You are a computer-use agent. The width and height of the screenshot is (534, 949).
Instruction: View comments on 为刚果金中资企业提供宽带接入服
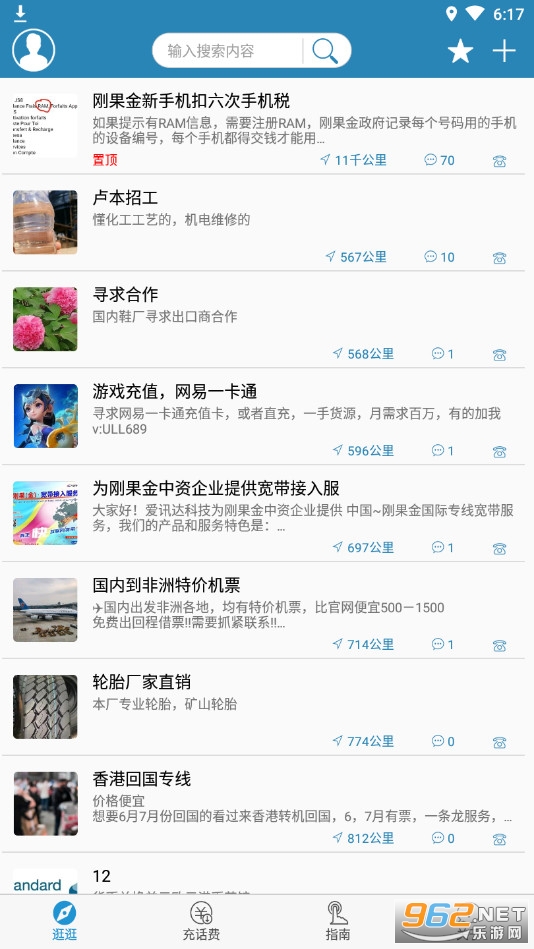pyautogui.click(x=443, y=548)
